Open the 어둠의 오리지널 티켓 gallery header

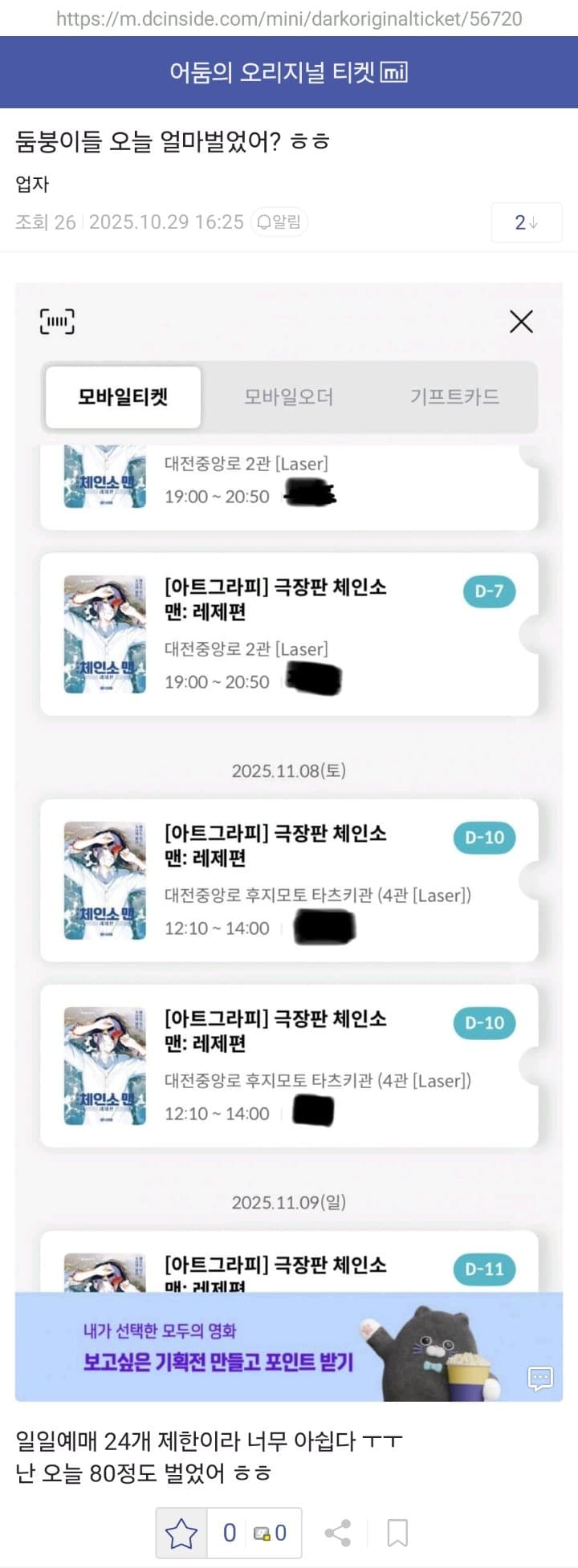[x=288, y=72]
